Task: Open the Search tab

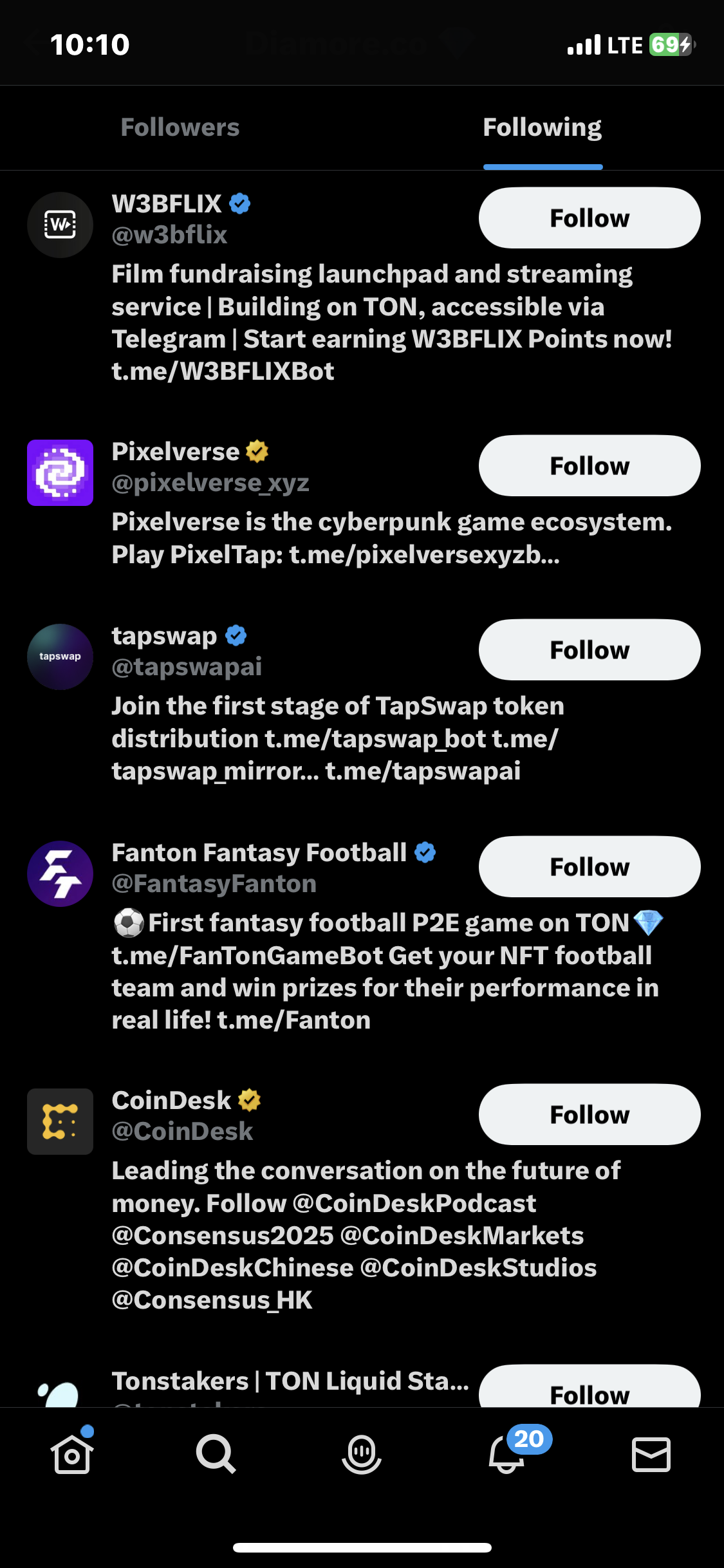Action: (216, 1455)
